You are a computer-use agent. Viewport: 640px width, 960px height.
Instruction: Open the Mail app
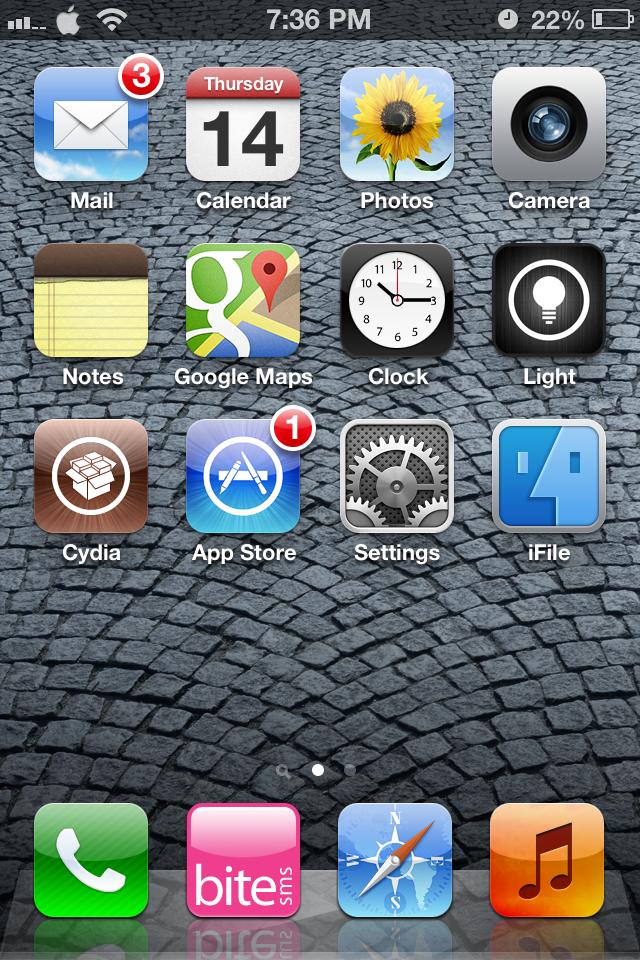[91, 124]
